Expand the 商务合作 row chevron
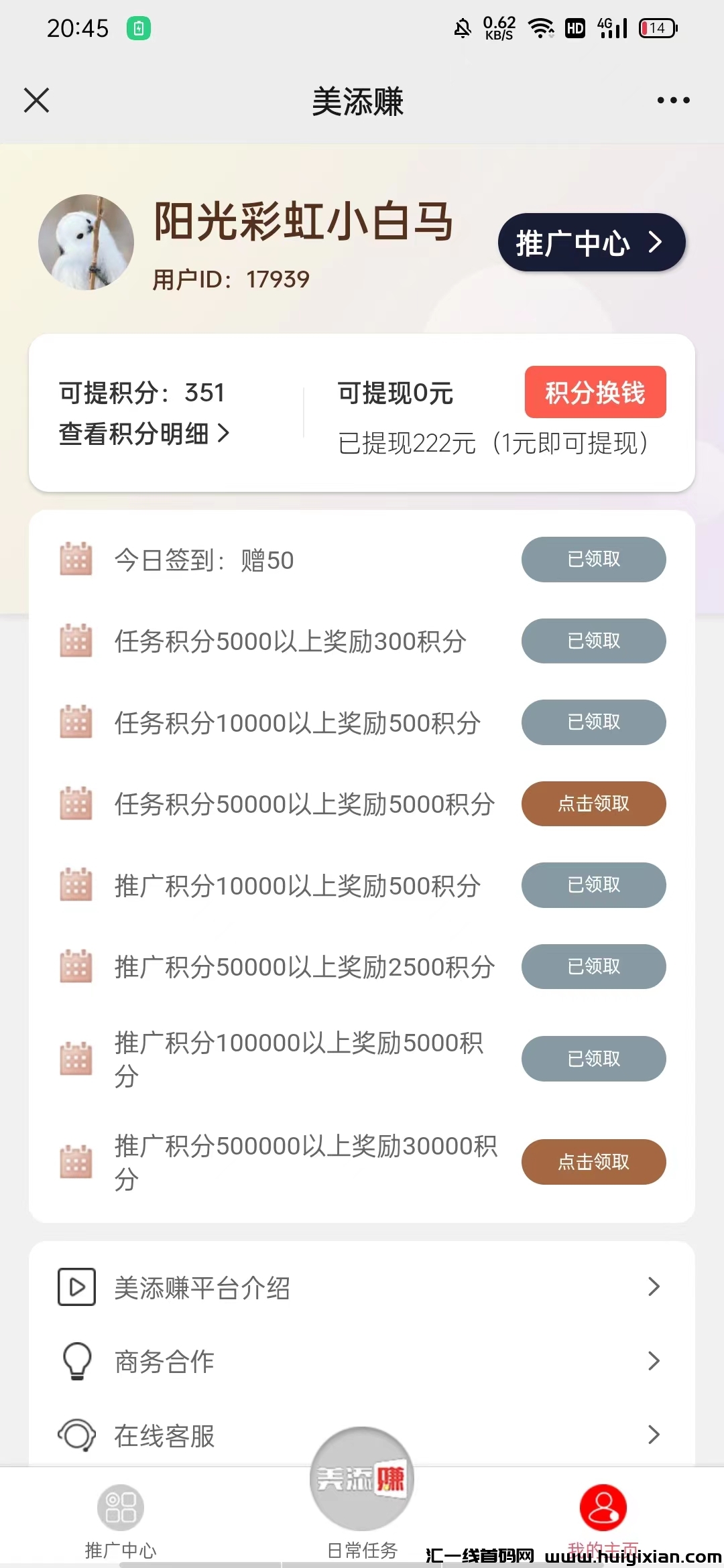The width and height of the screenshot is (724, 1568). click(x=653, y=1362)
